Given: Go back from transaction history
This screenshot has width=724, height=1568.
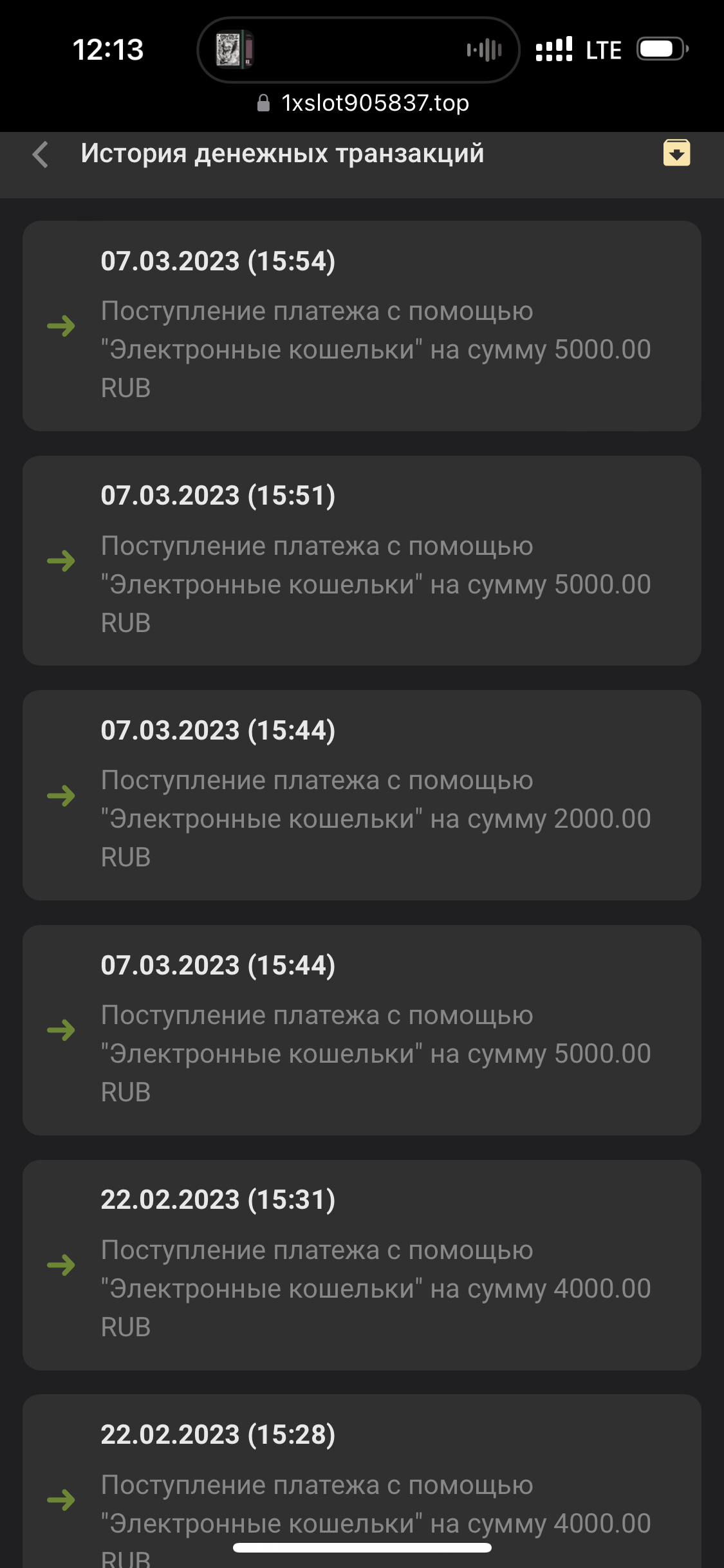Looking at the screenshot, I should [x=41, y=154].
